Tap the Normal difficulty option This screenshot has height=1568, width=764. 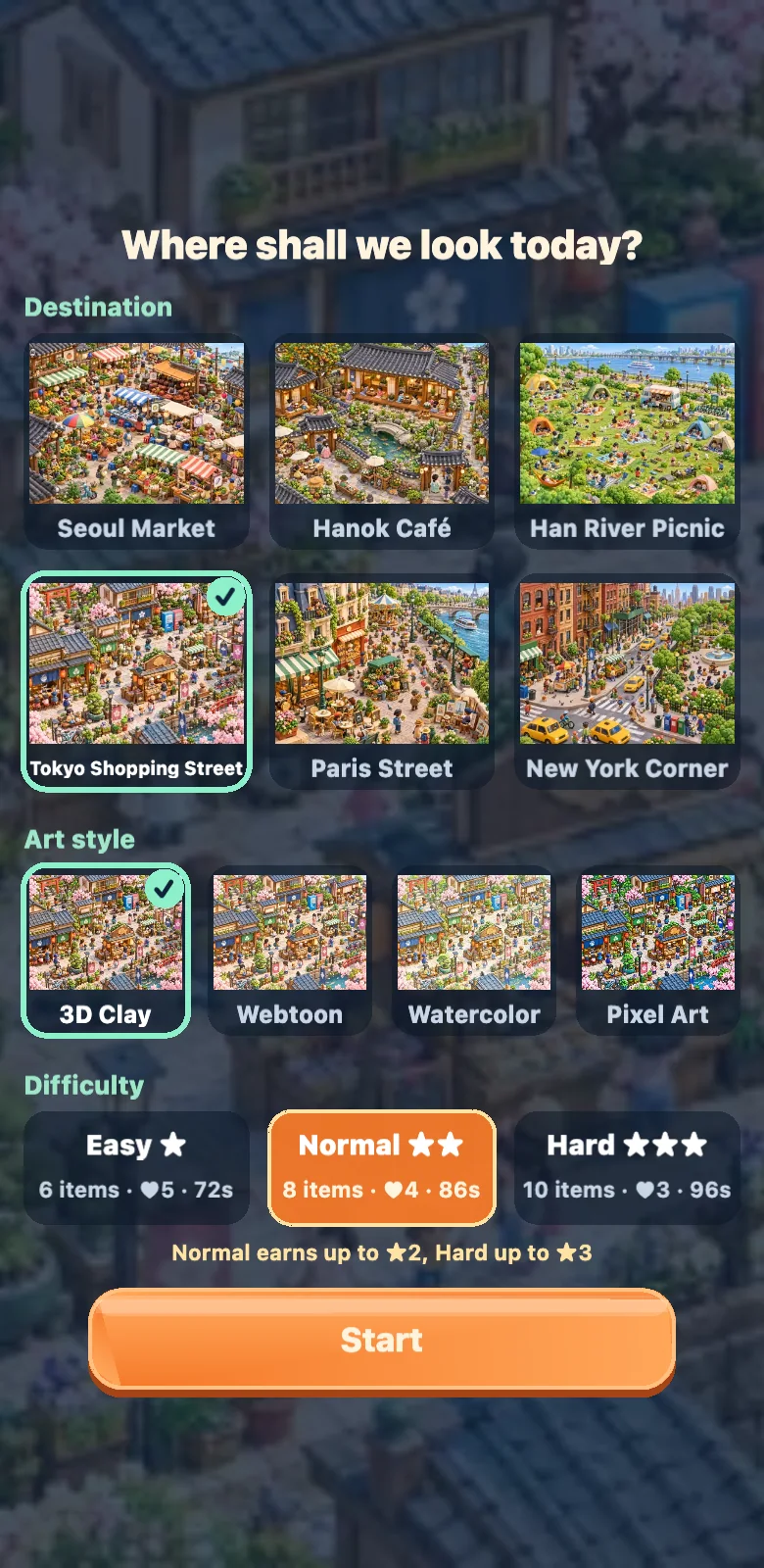pos(382,1167)
